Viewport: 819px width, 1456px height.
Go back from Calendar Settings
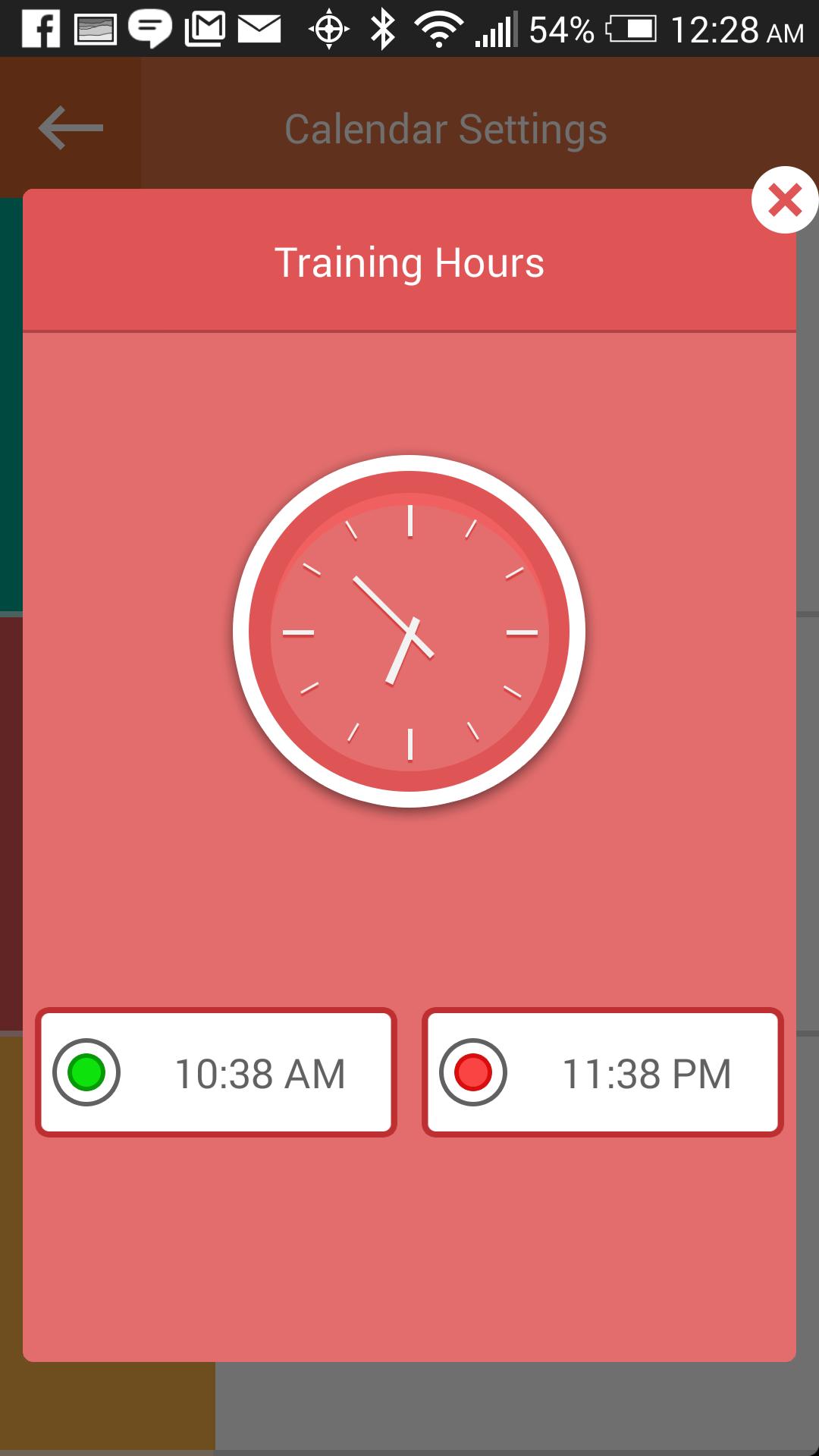pyautogui.click(x=71, y=127)
